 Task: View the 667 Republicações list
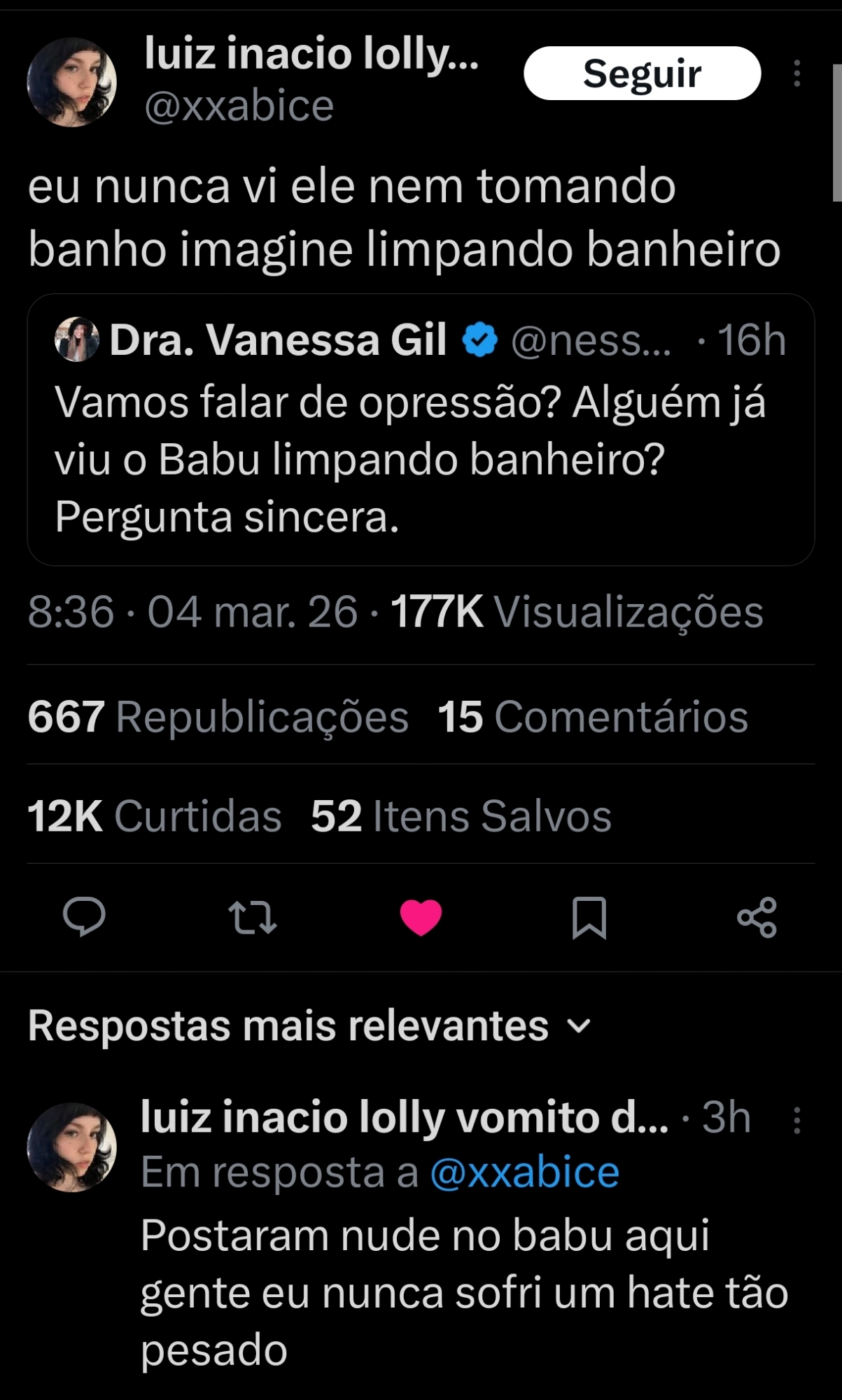[218, 717]
